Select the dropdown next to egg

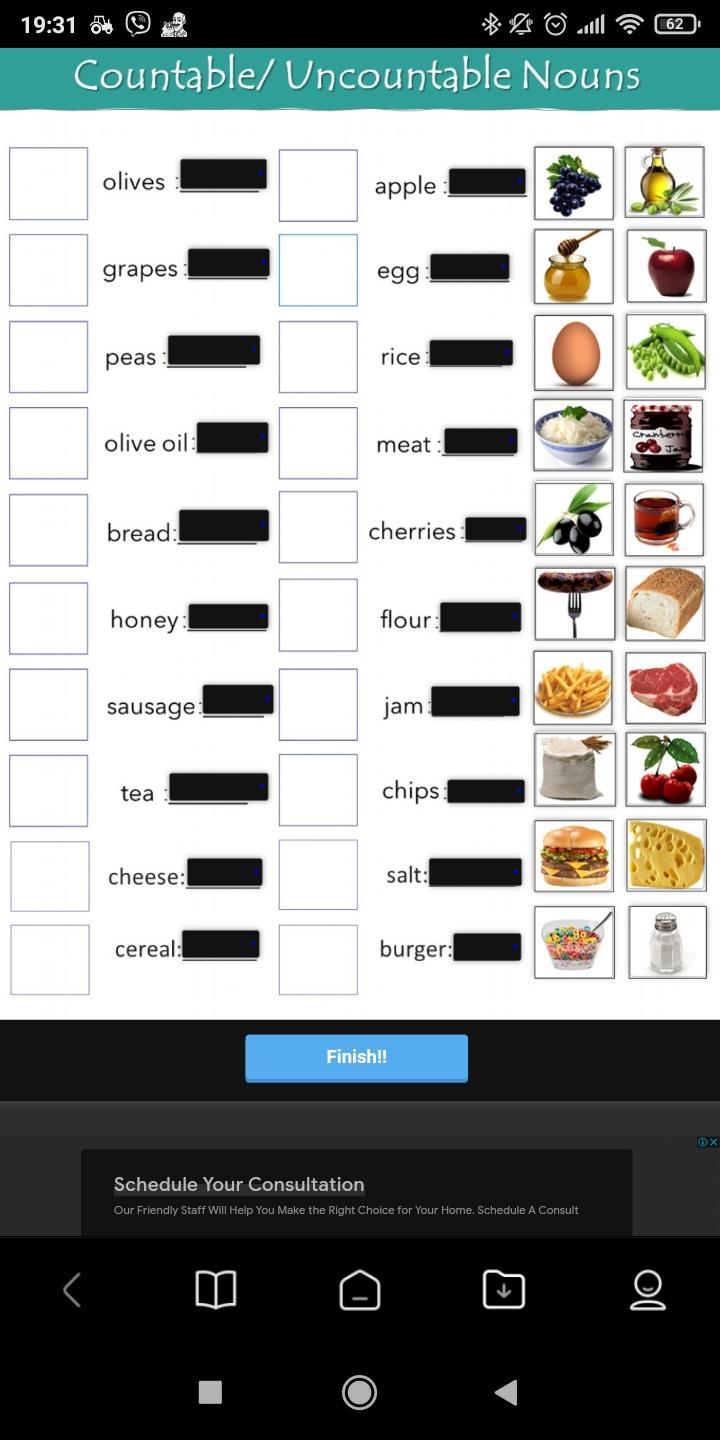pyautogui.click(x=469, y=267)
